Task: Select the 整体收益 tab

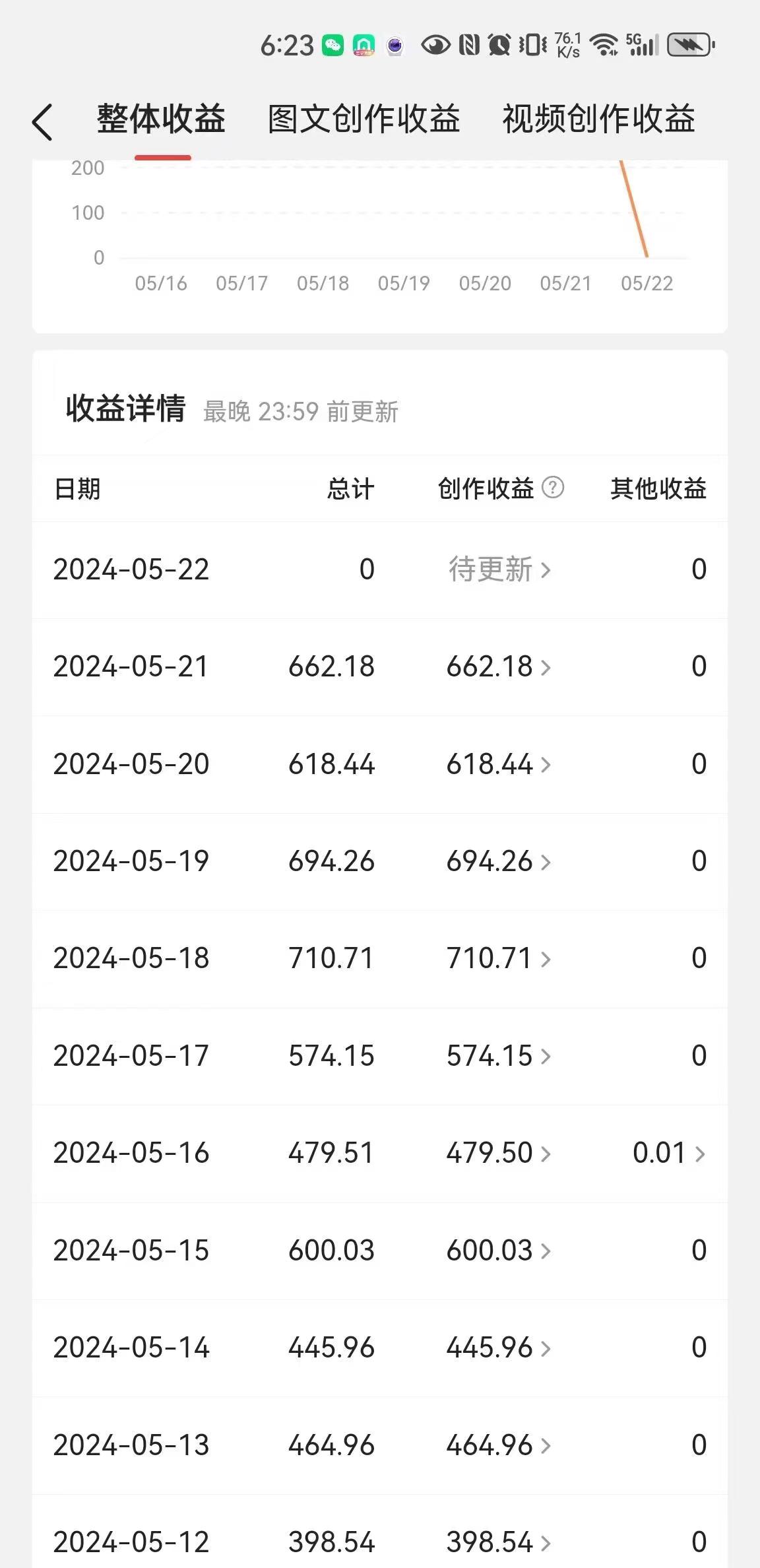Action: coord(162,119)
